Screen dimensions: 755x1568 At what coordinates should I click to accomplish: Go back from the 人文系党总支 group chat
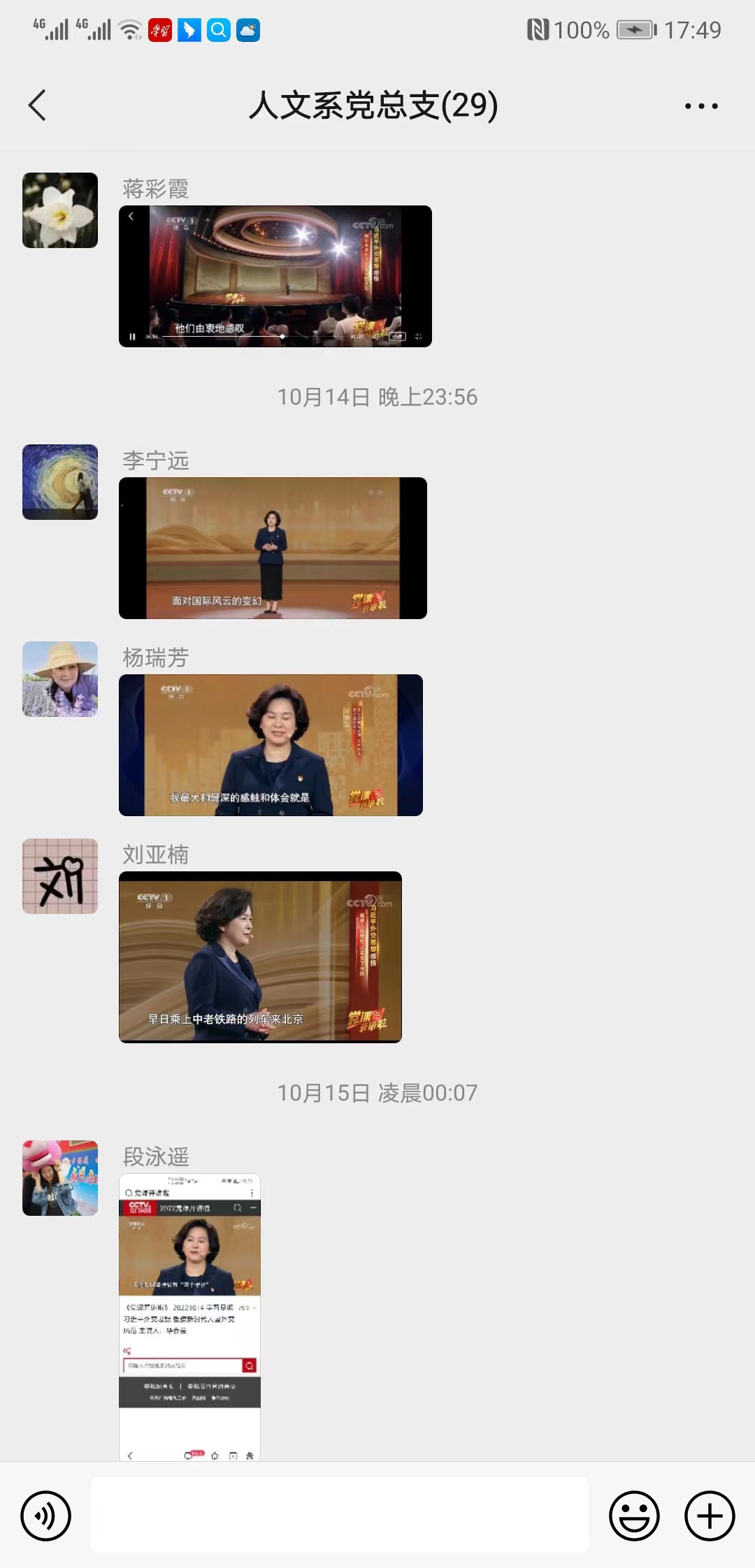tap(38, 106)
